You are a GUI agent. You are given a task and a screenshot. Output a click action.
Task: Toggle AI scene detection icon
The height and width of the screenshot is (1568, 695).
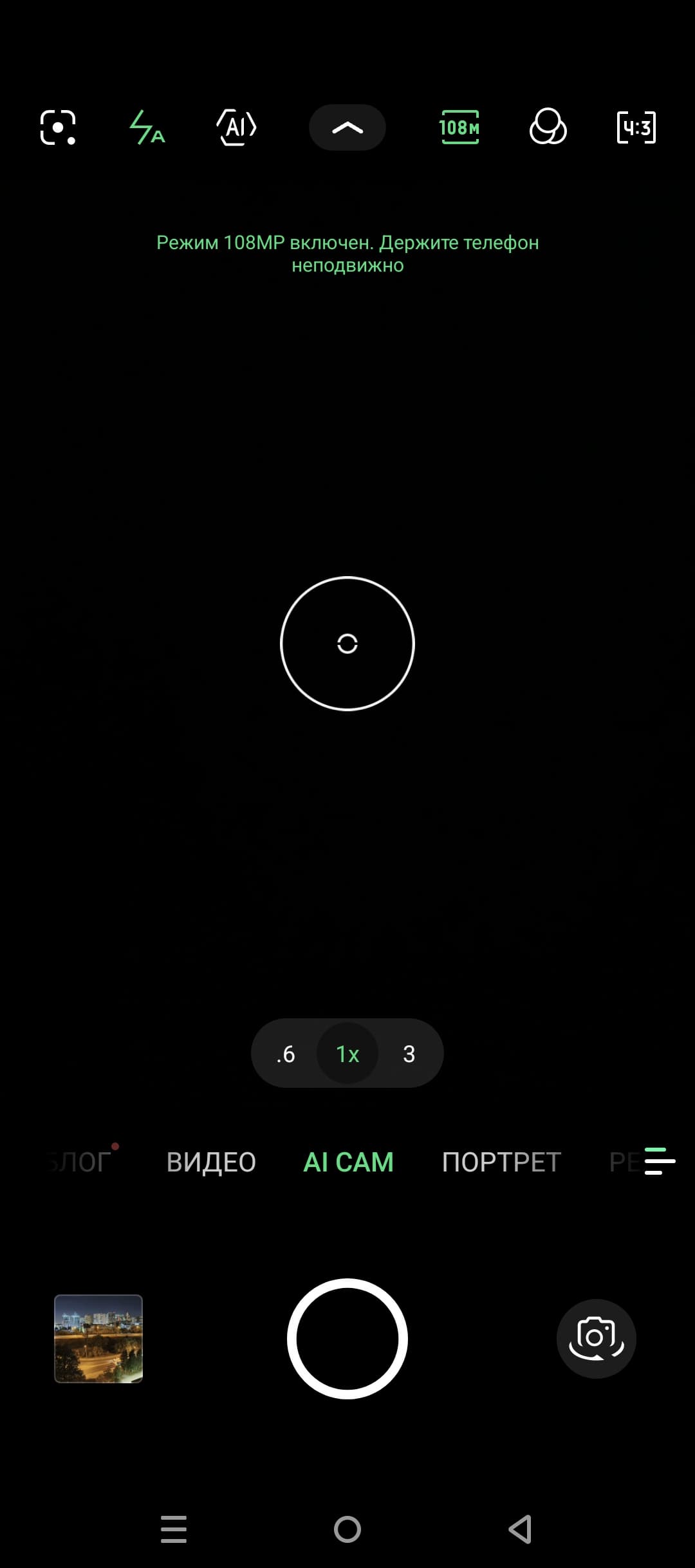point(236,127)
